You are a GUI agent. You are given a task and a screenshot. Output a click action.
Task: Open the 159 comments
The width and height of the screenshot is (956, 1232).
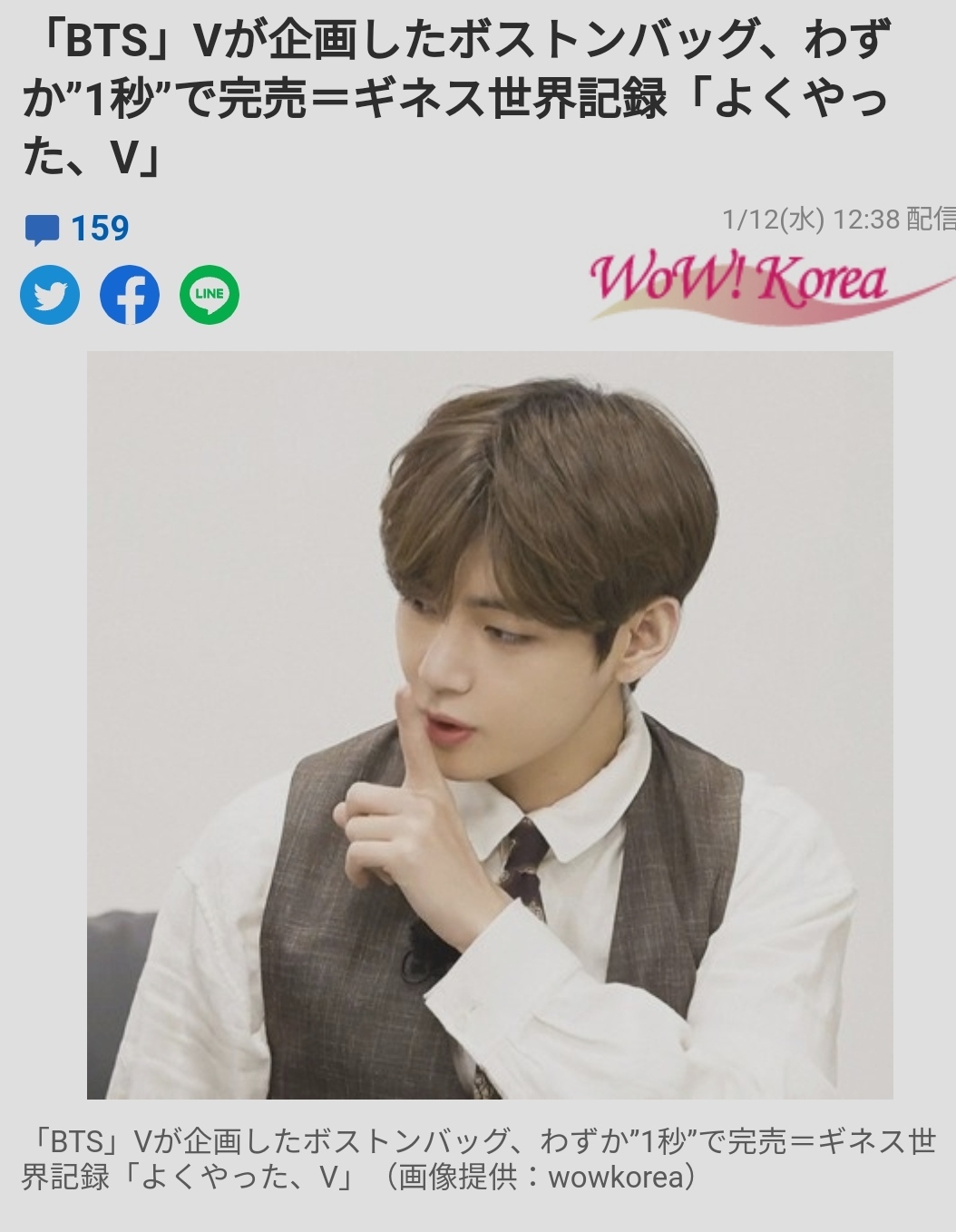point(77,229)
